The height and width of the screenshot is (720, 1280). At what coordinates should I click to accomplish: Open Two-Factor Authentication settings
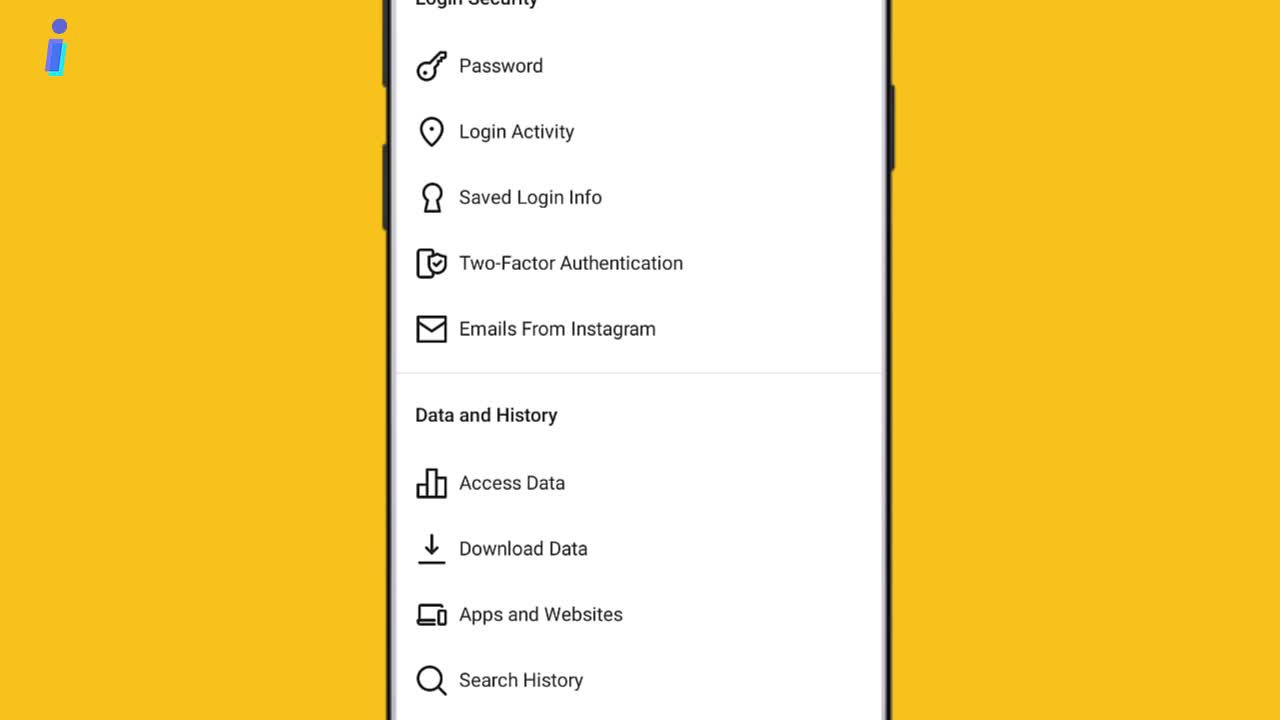click(x=570, y=264)
